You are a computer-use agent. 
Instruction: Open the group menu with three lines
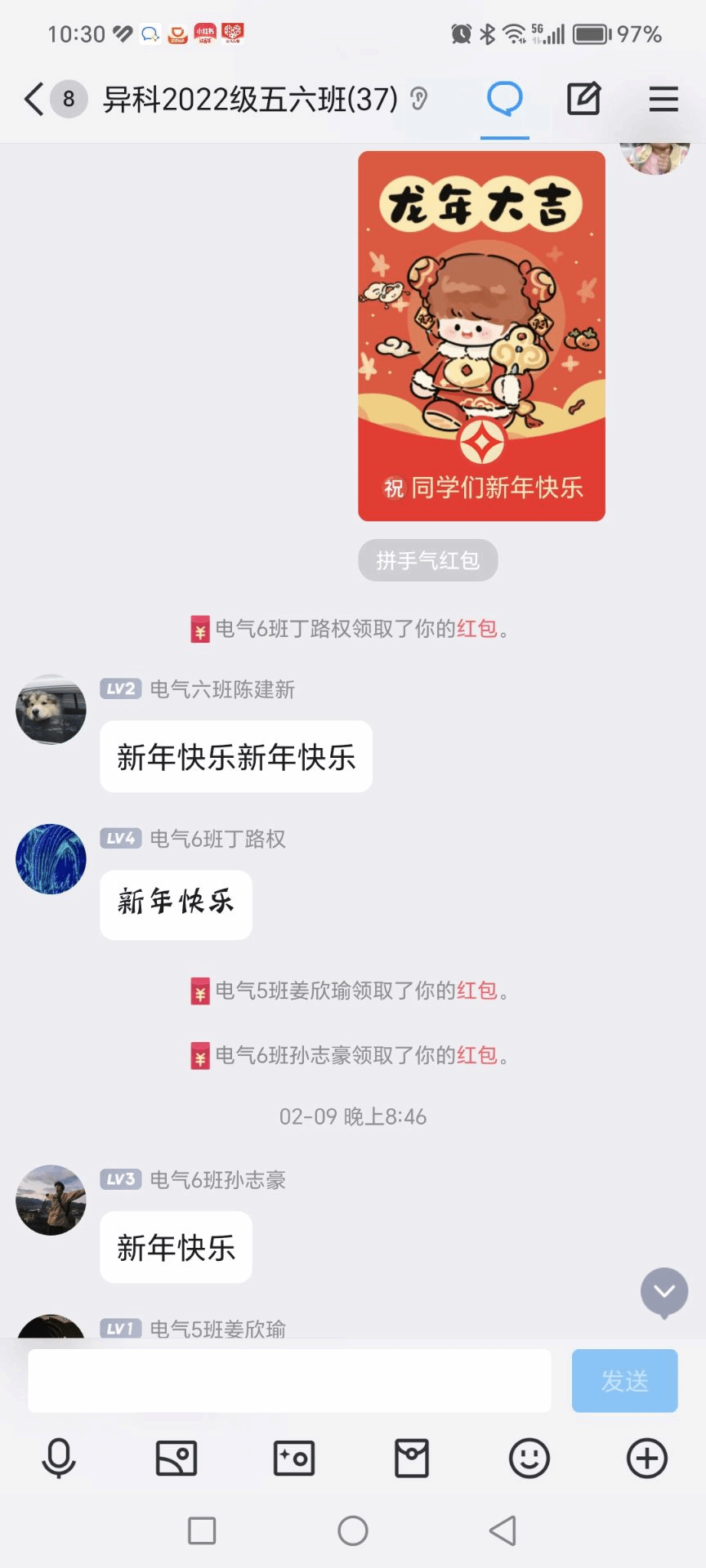click(x=663, y=100)
